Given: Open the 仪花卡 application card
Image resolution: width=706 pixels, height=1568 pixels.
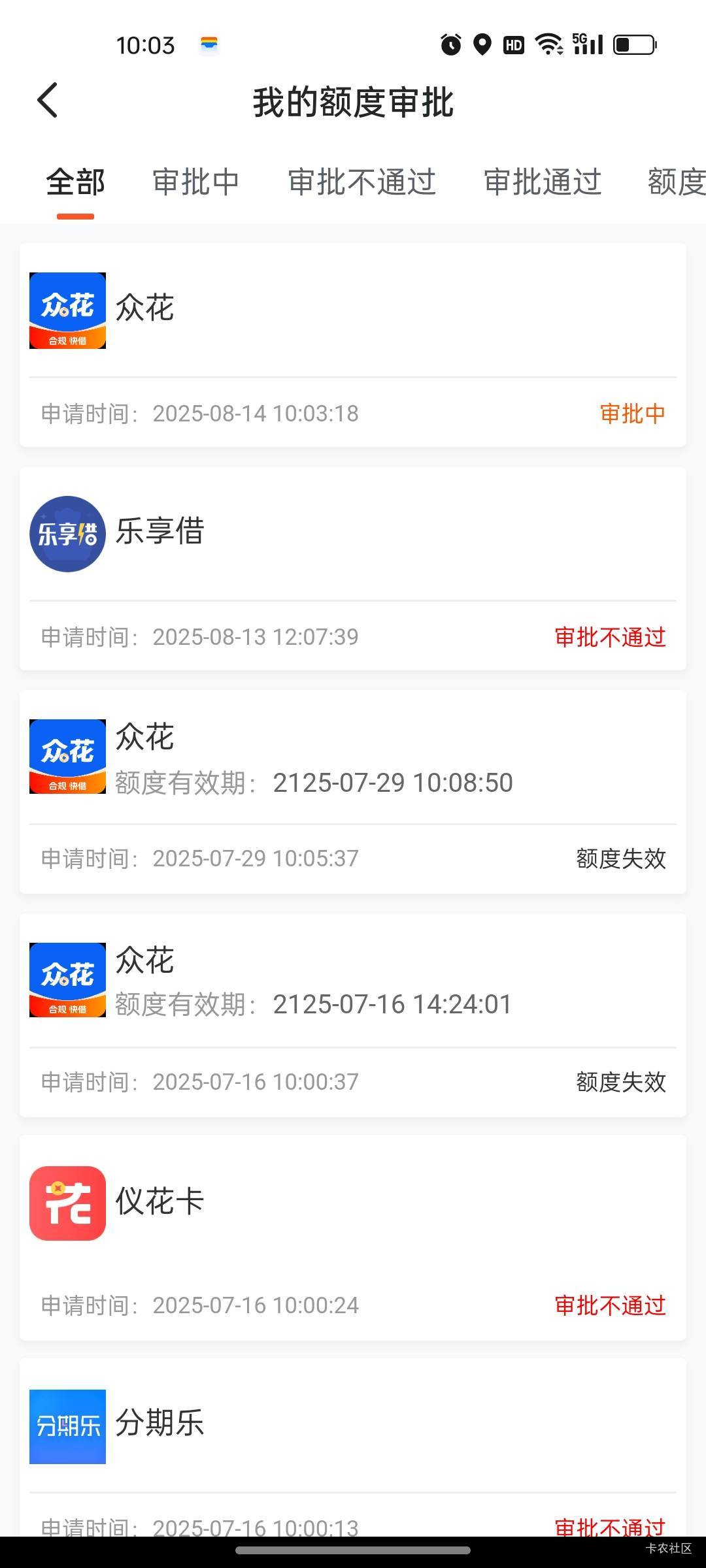Looking at the screenshot, I should tap(353, 1238).
